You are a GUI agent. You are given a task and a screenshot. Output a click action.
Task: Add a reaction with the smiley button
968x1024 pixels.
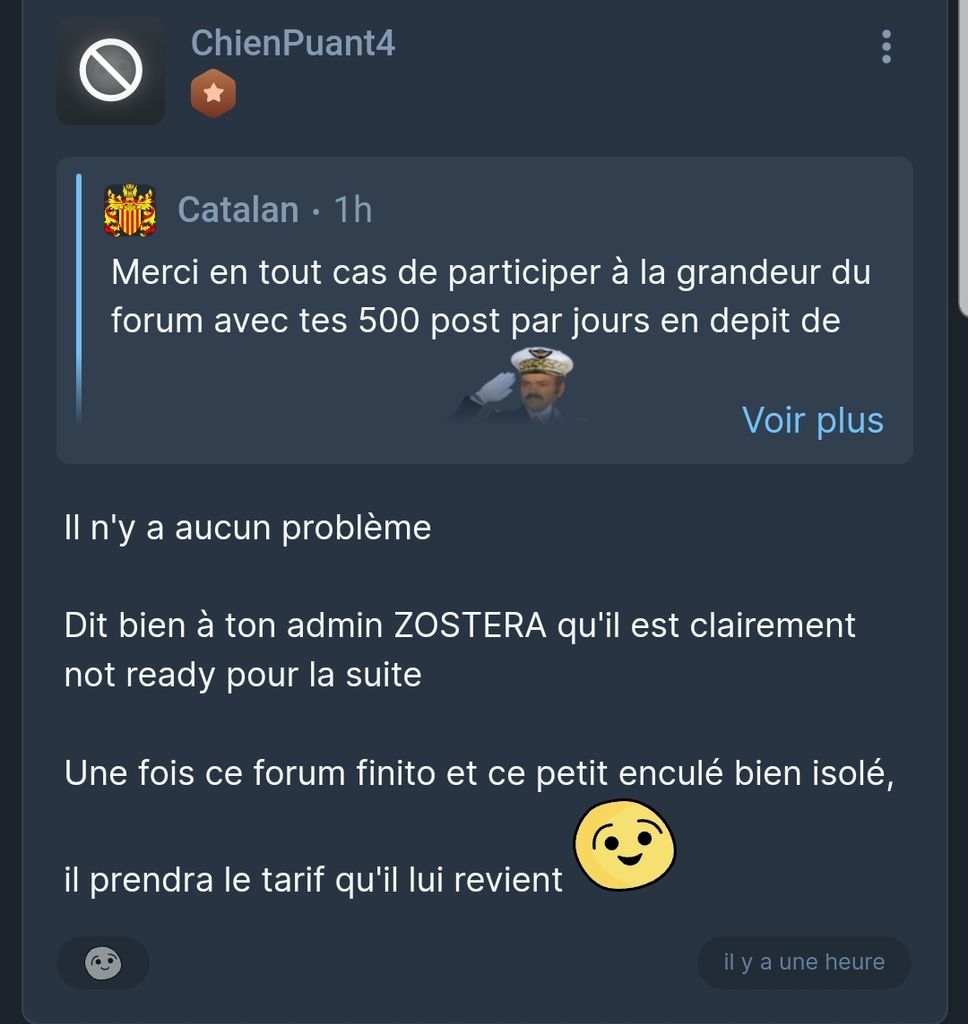tap(103, 963)
